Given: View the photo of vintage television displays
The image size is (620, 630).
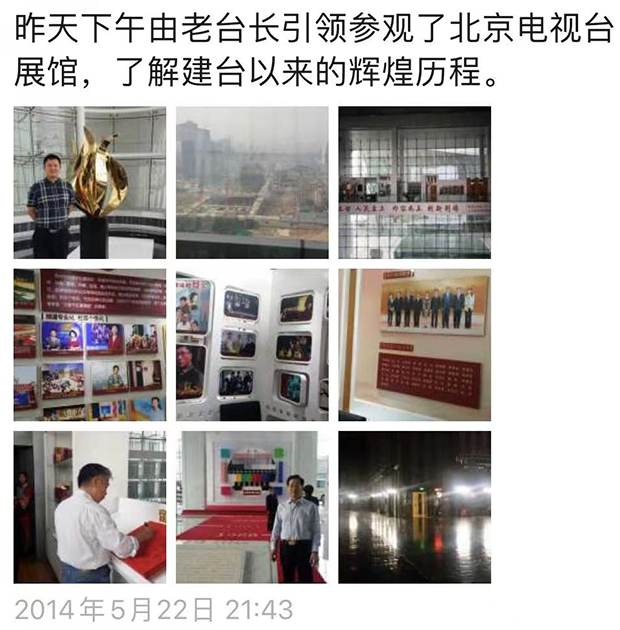Looking at the screenshot, I should click(252, 345).
